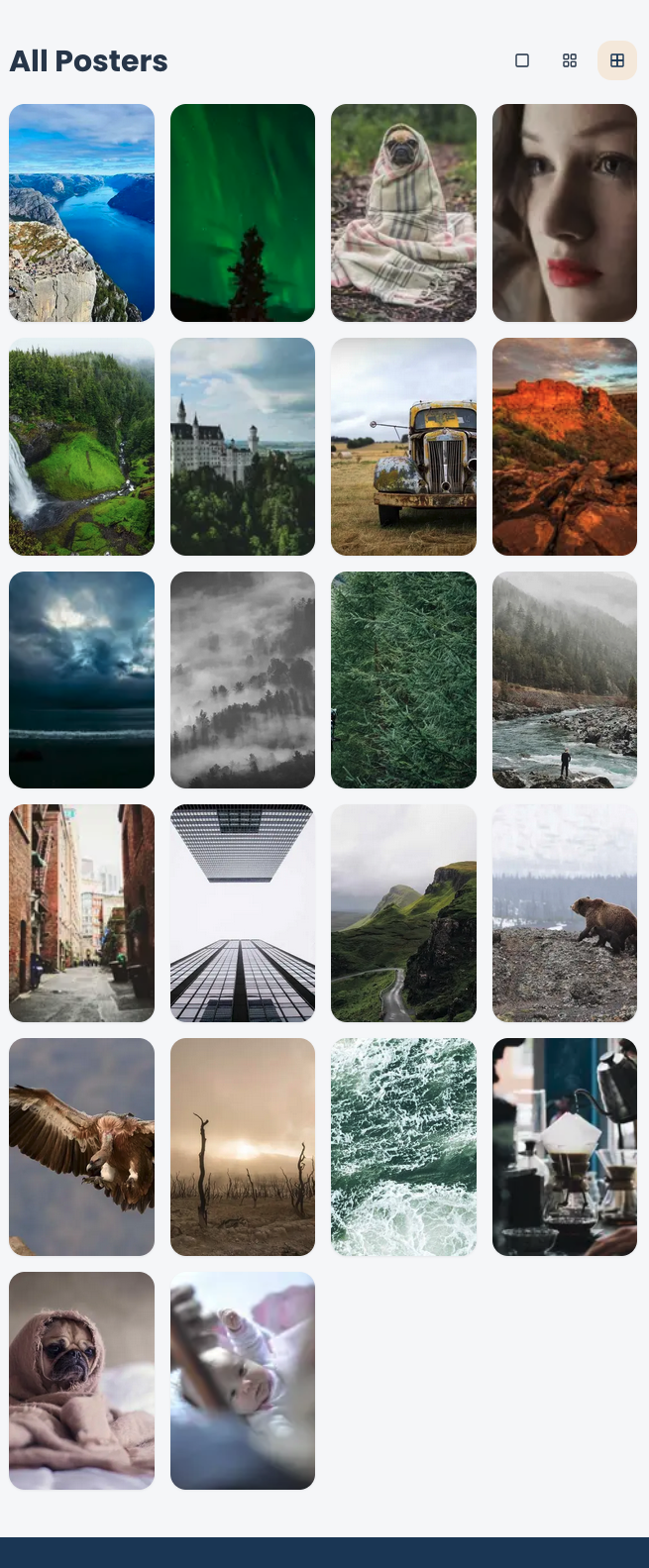Switch to single-column poster view
Image resolution: width=649 pixels, height=1568 pixels.
coord(522,60)
